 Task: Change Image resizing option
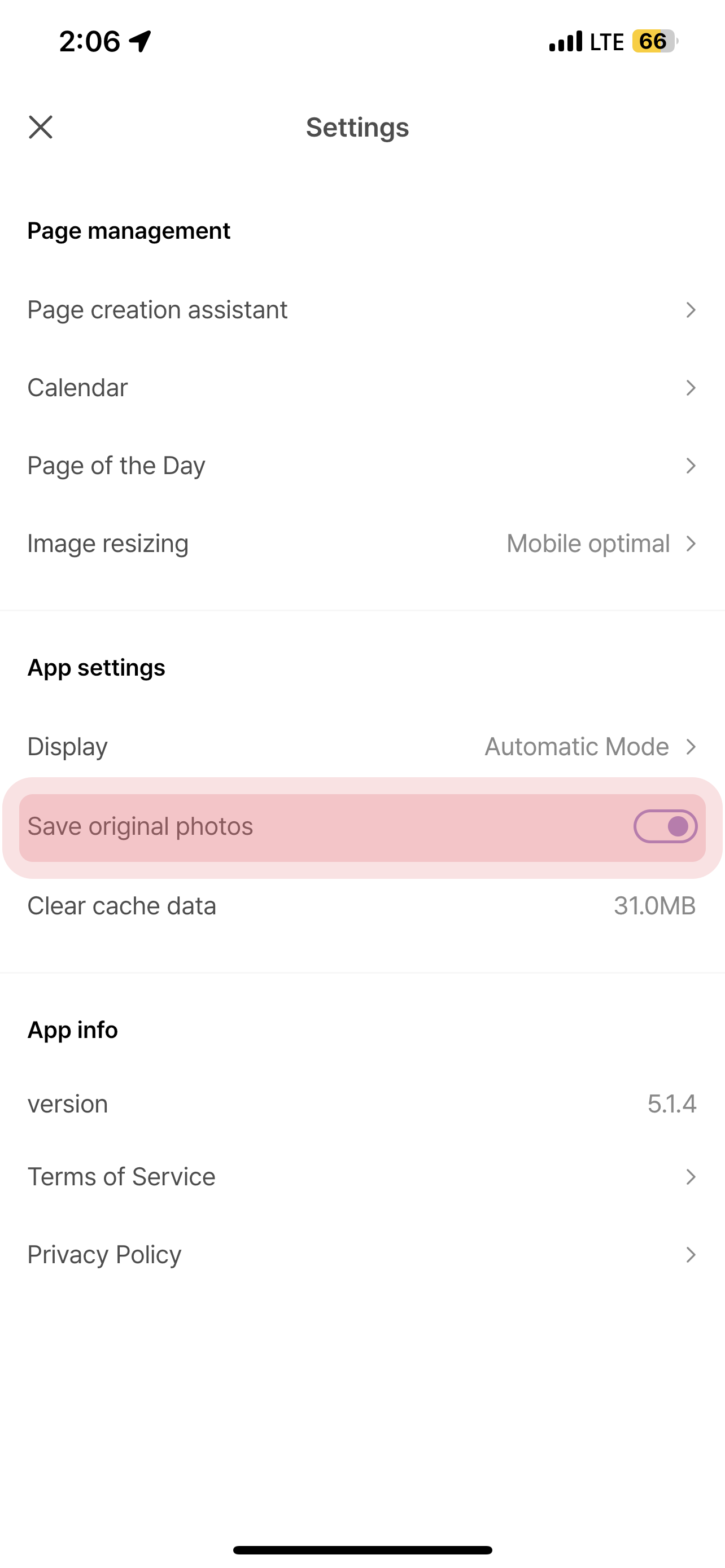pos(362,544)
